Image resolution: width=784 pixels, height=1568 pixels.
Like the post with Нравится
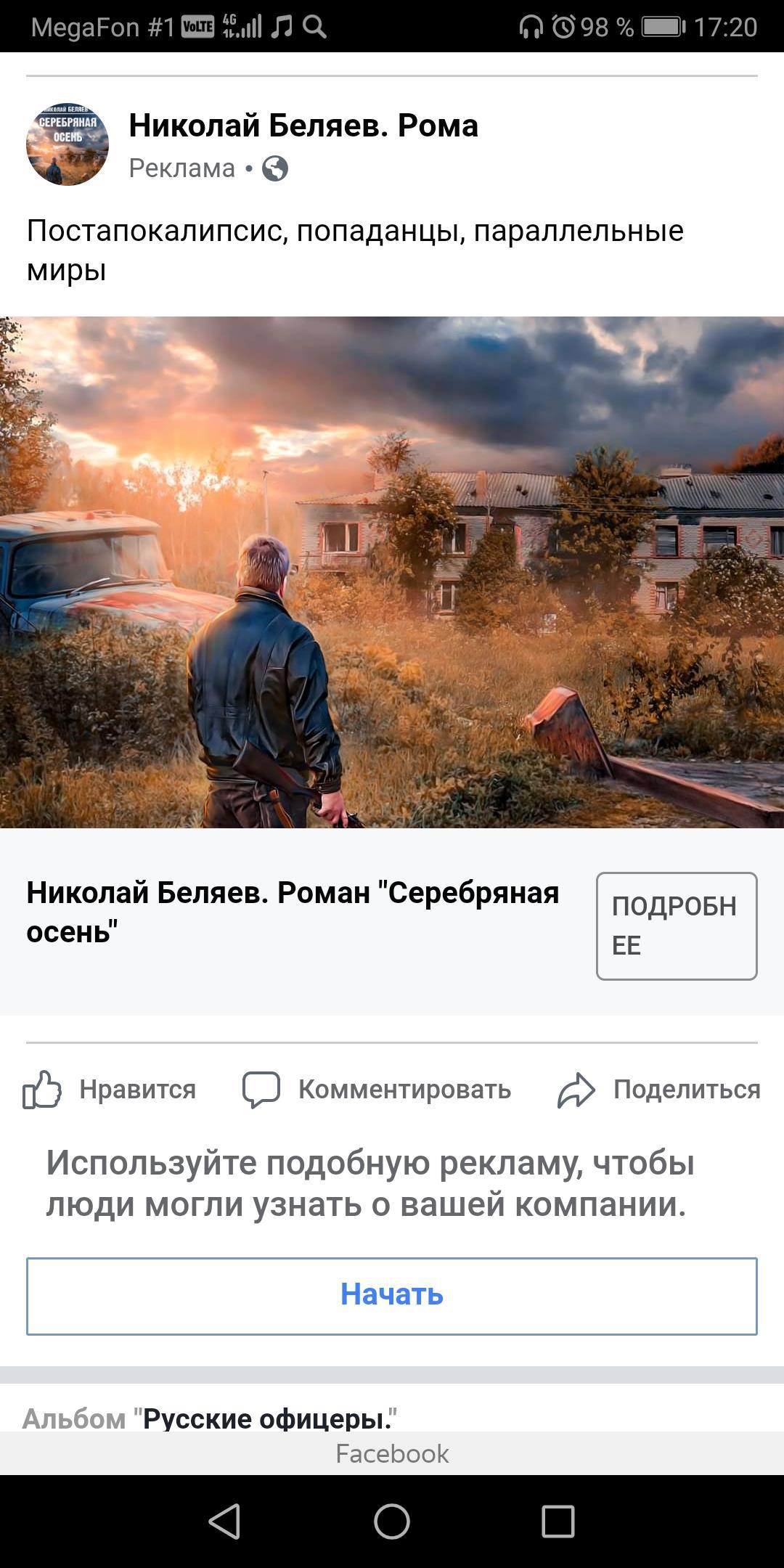[110, 1089]
